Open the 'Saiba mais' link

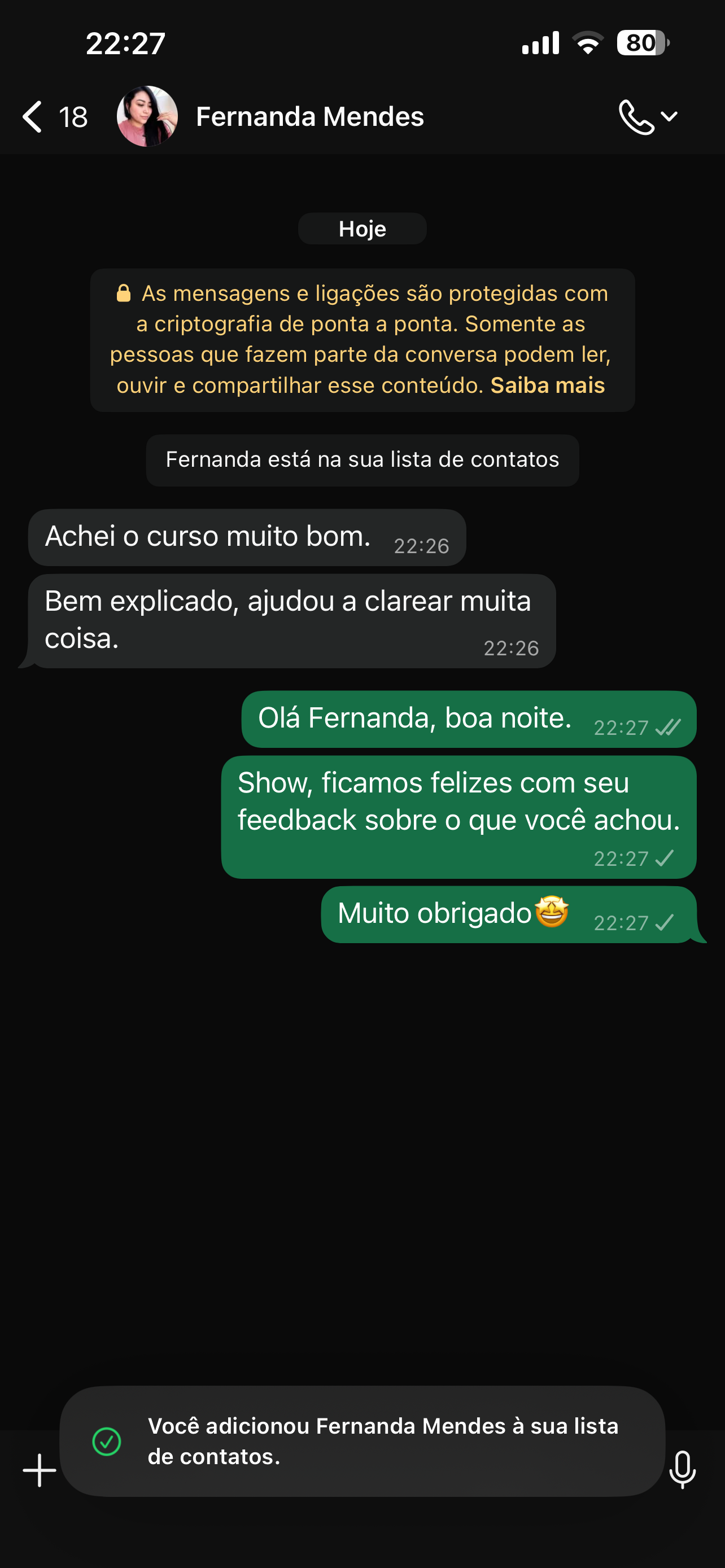[546, 385]
